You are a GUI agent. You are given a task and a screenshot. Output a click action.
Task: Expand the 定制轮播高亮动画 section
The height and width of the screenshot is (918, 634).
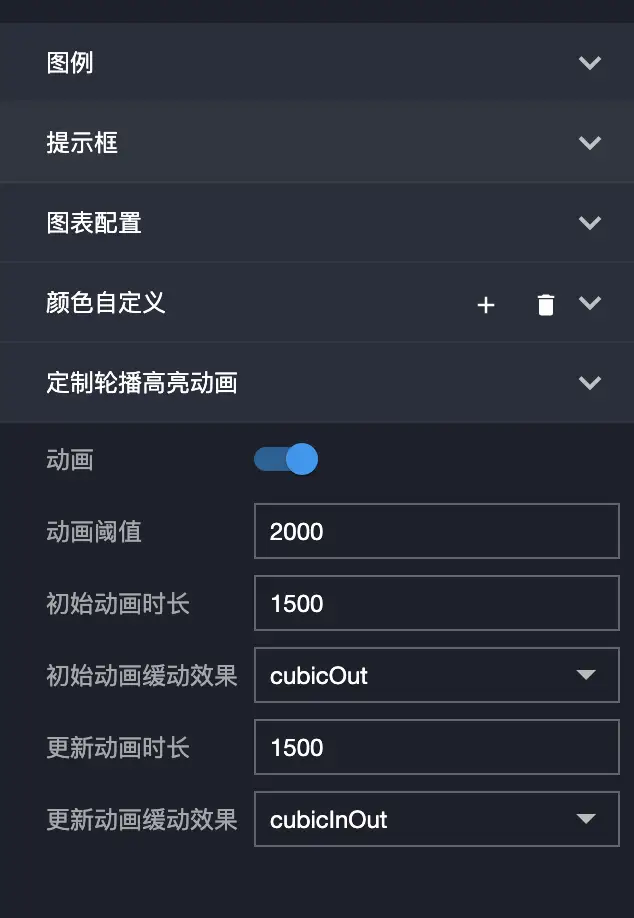tap(590, 383)
